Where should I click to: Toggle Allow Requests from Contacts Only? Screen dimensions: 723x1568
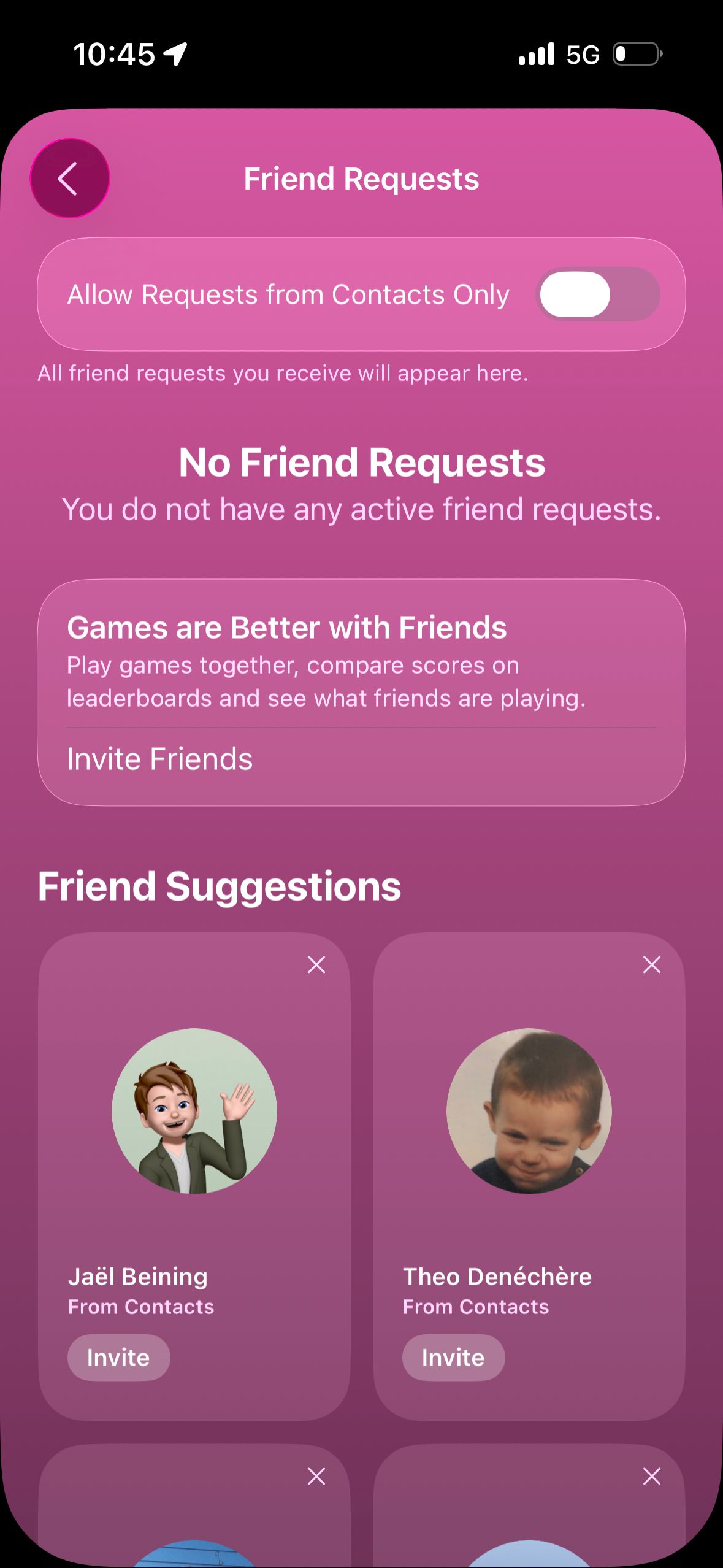coord(598,294)
